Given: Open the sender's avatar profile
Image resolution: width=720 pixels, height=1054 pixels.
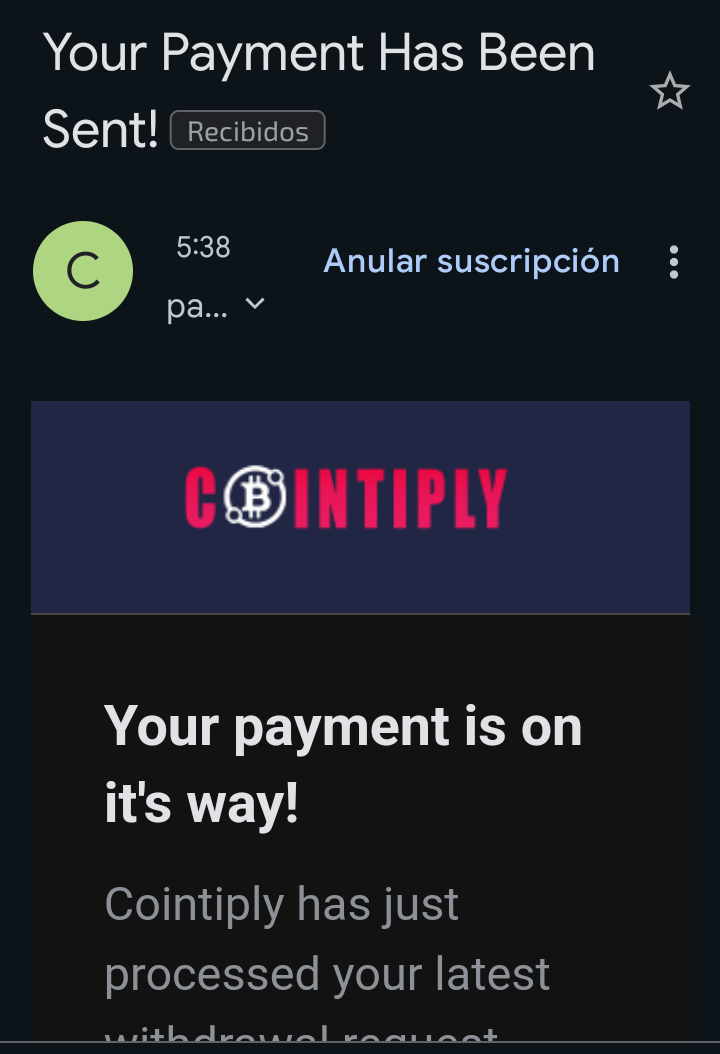Looking at the screenshot, I should click(83, 271).
